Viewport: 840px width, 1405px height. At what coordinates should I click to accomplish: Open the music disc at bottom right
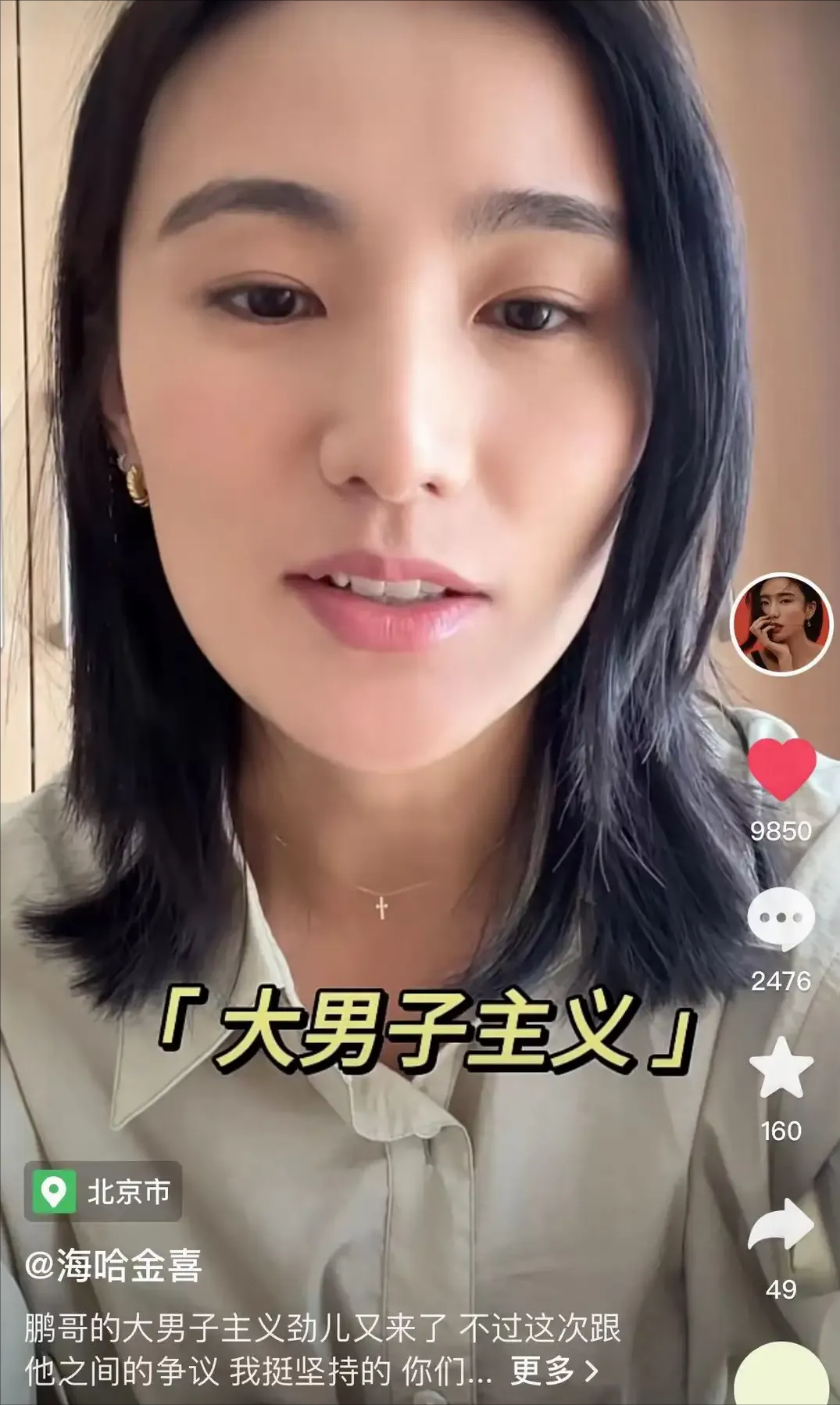point(782,1374)
